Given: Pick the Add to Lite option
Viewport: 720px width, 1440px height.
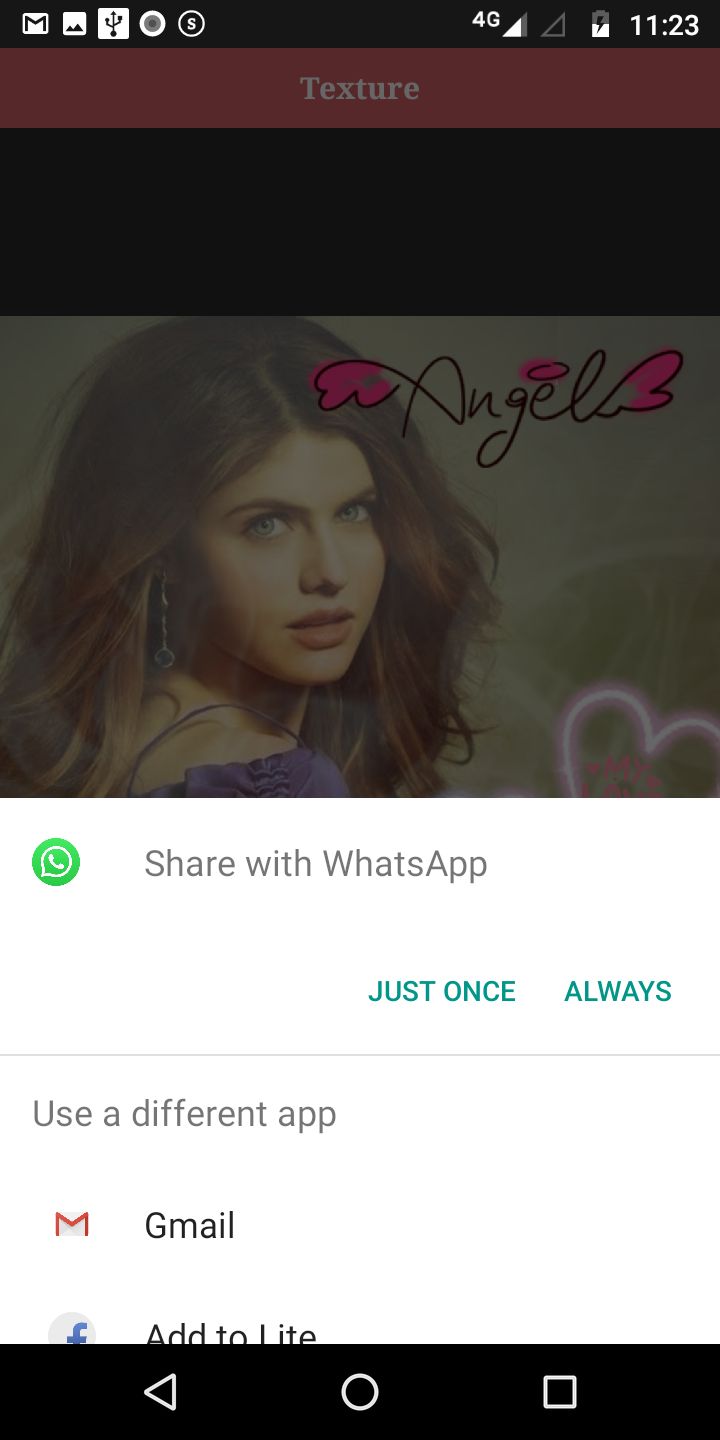Looking at the screenshot, I should click(x=360, y=1320).
